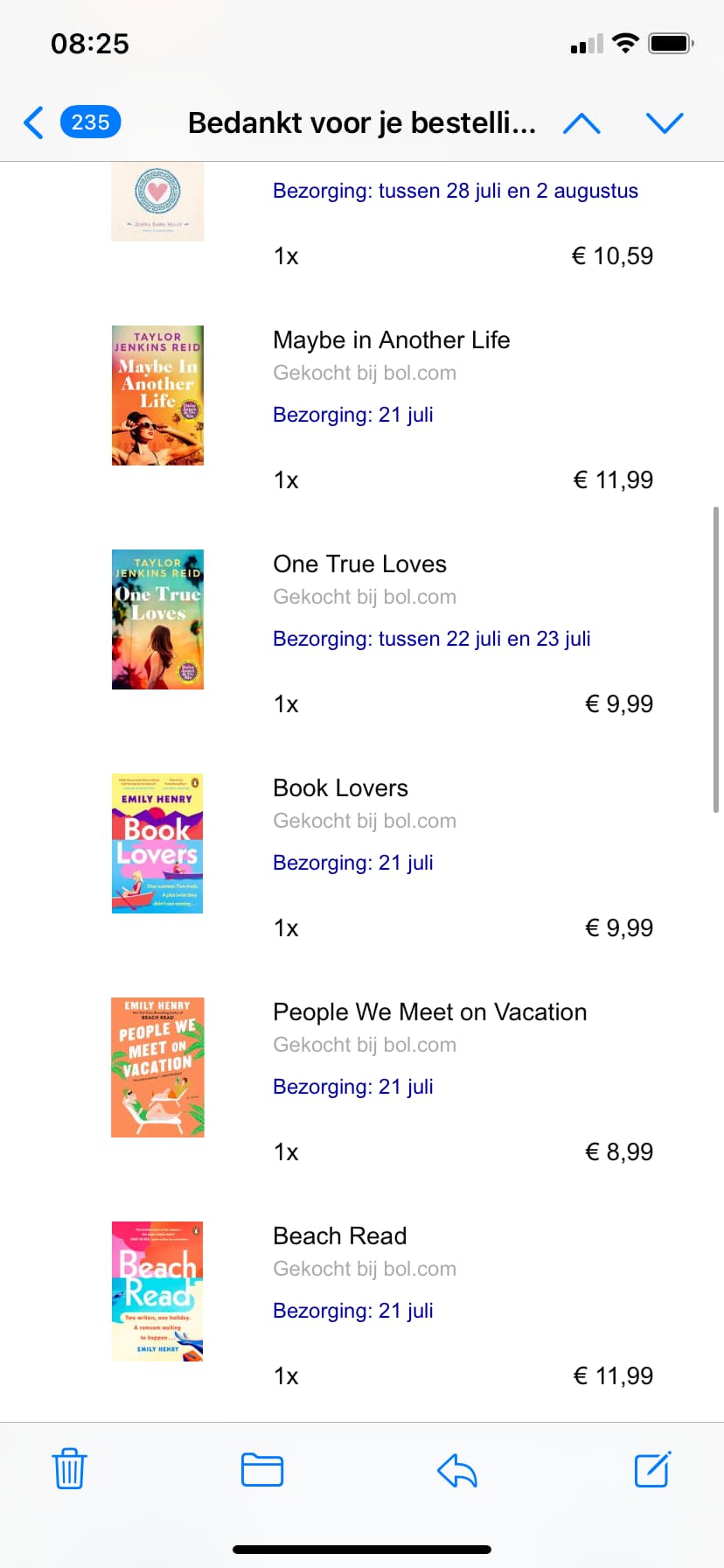Compose a new message
This screenshot has width=724, height=1568.
coord(652,1469)
